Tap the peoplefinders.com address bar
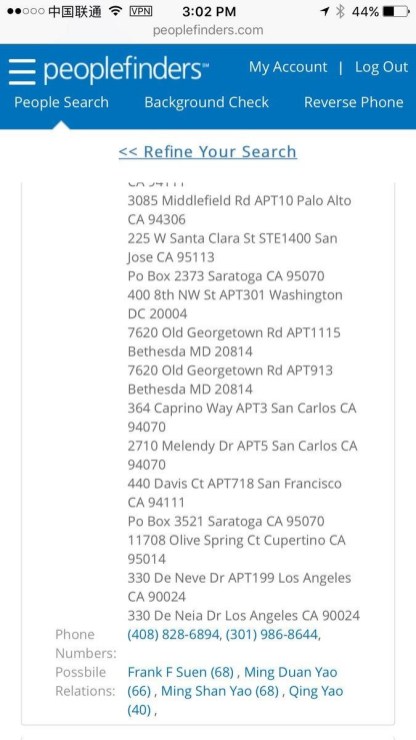The height and width of the screenshot is (740, 416). coord(208,30)
